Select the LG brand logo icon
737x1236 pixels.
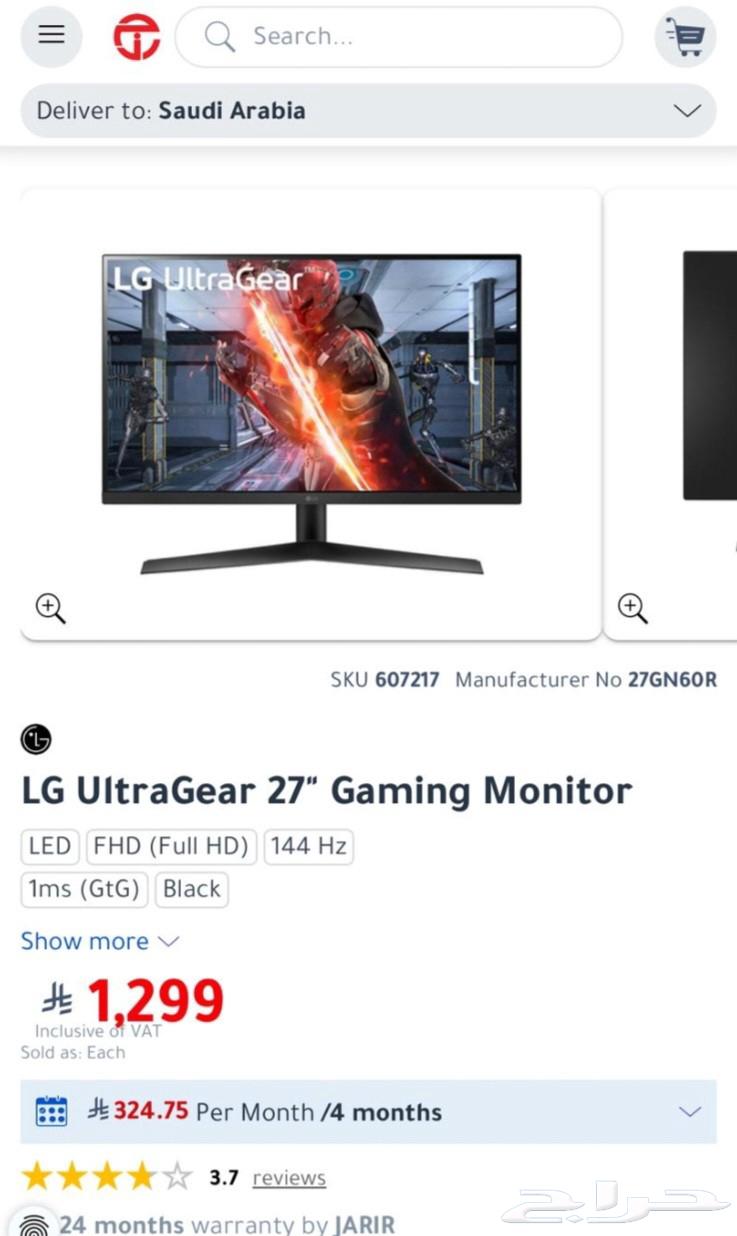coord(35,739)
